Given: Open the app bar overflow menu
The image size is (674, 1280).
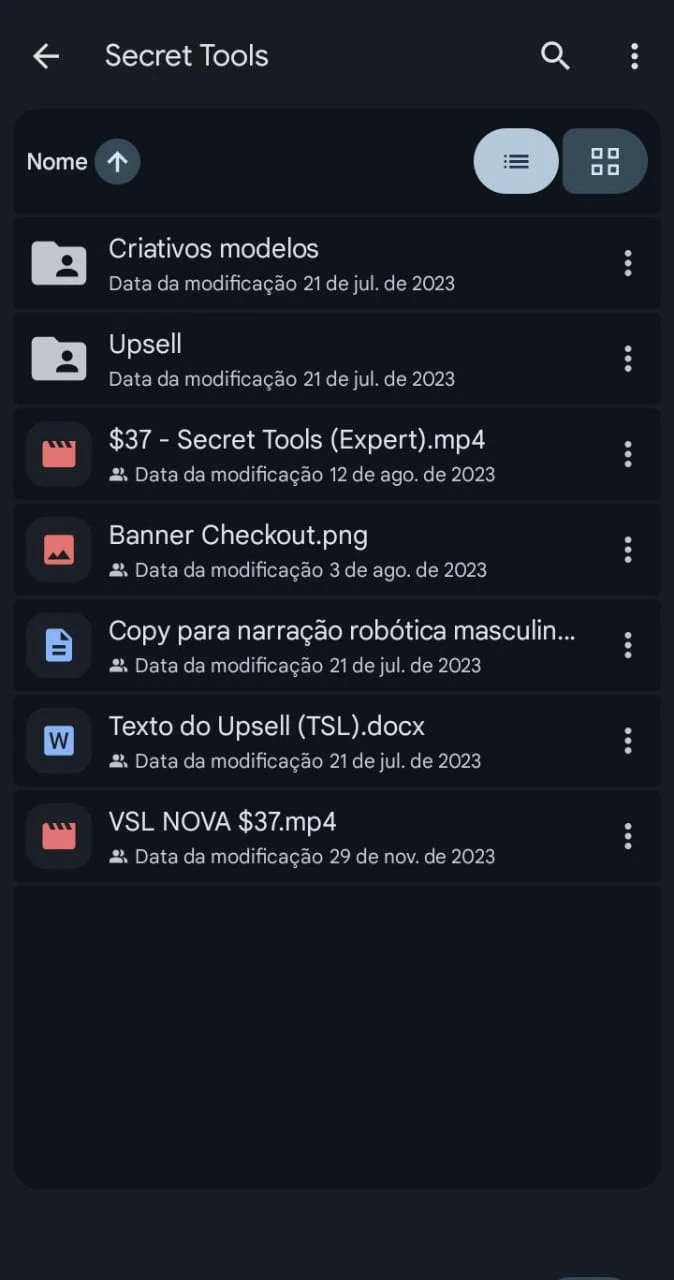Looking at the screenshot, I should click(634, 56).
